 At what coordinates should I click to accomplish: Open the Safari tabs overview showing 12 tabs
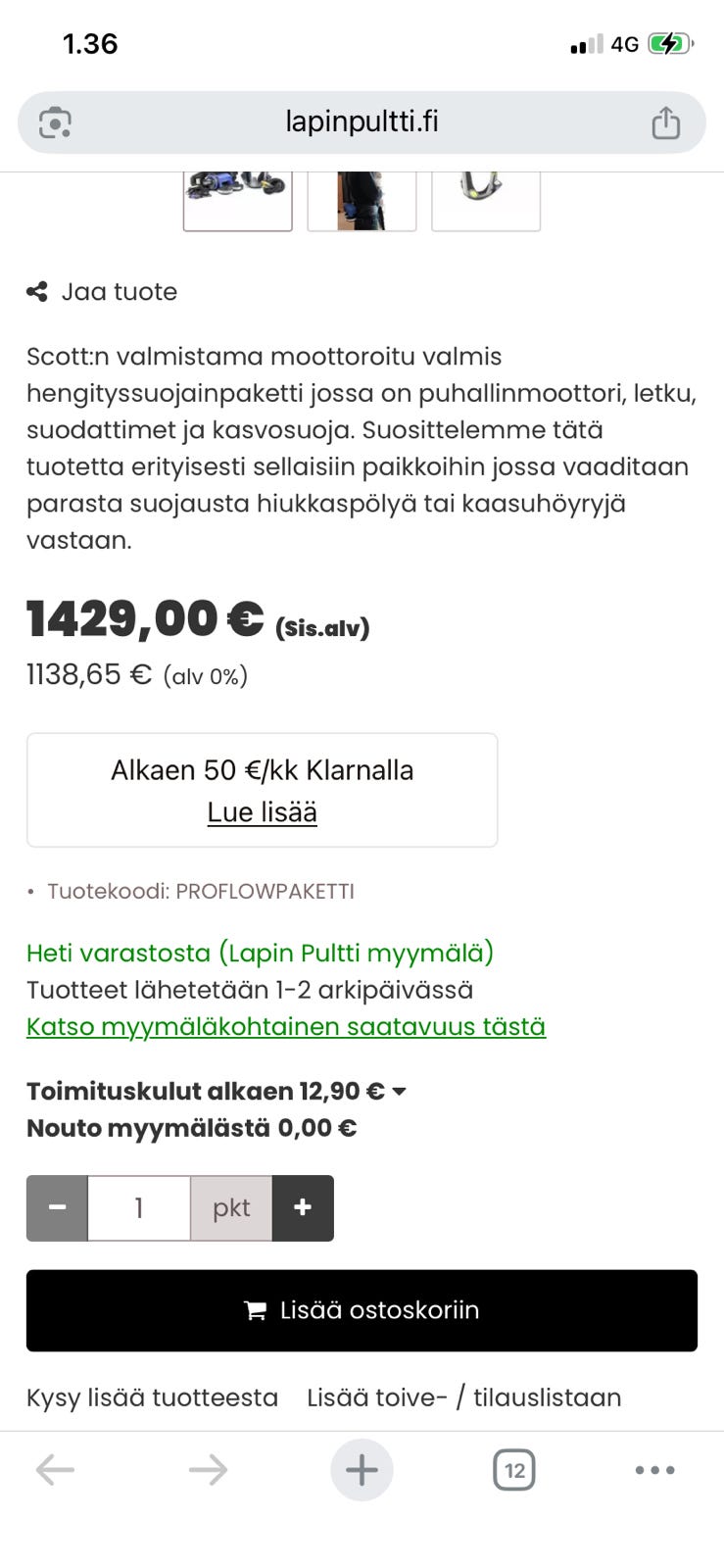[513, 1469]
